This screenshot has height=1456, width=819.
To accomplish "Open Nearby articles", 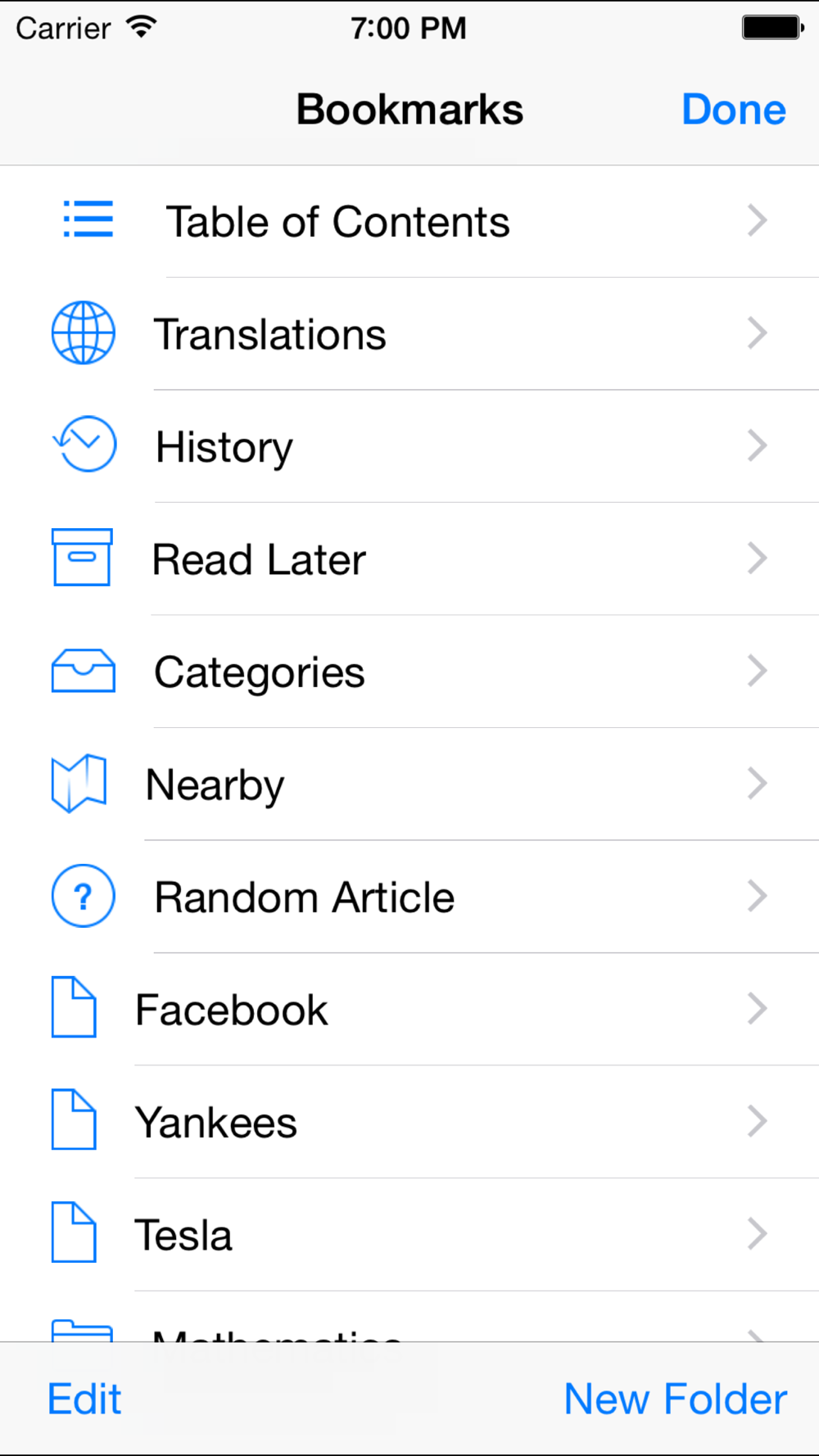I will (409, 785).
